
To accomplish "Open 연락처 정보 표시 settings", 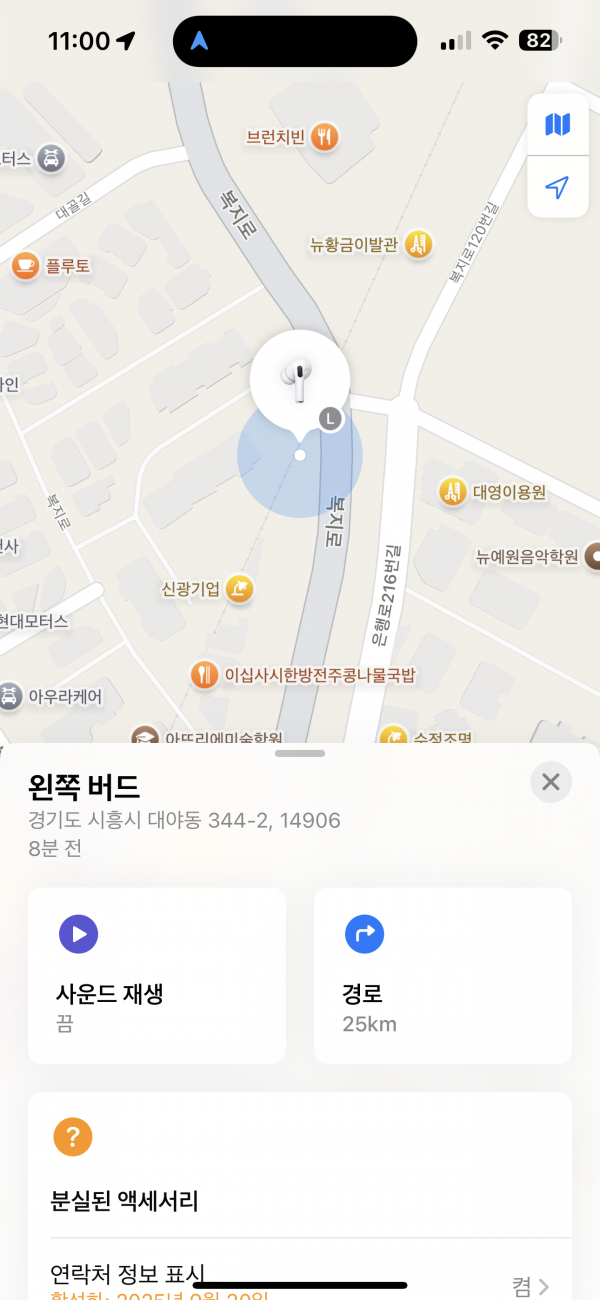I will point(300,1280).
